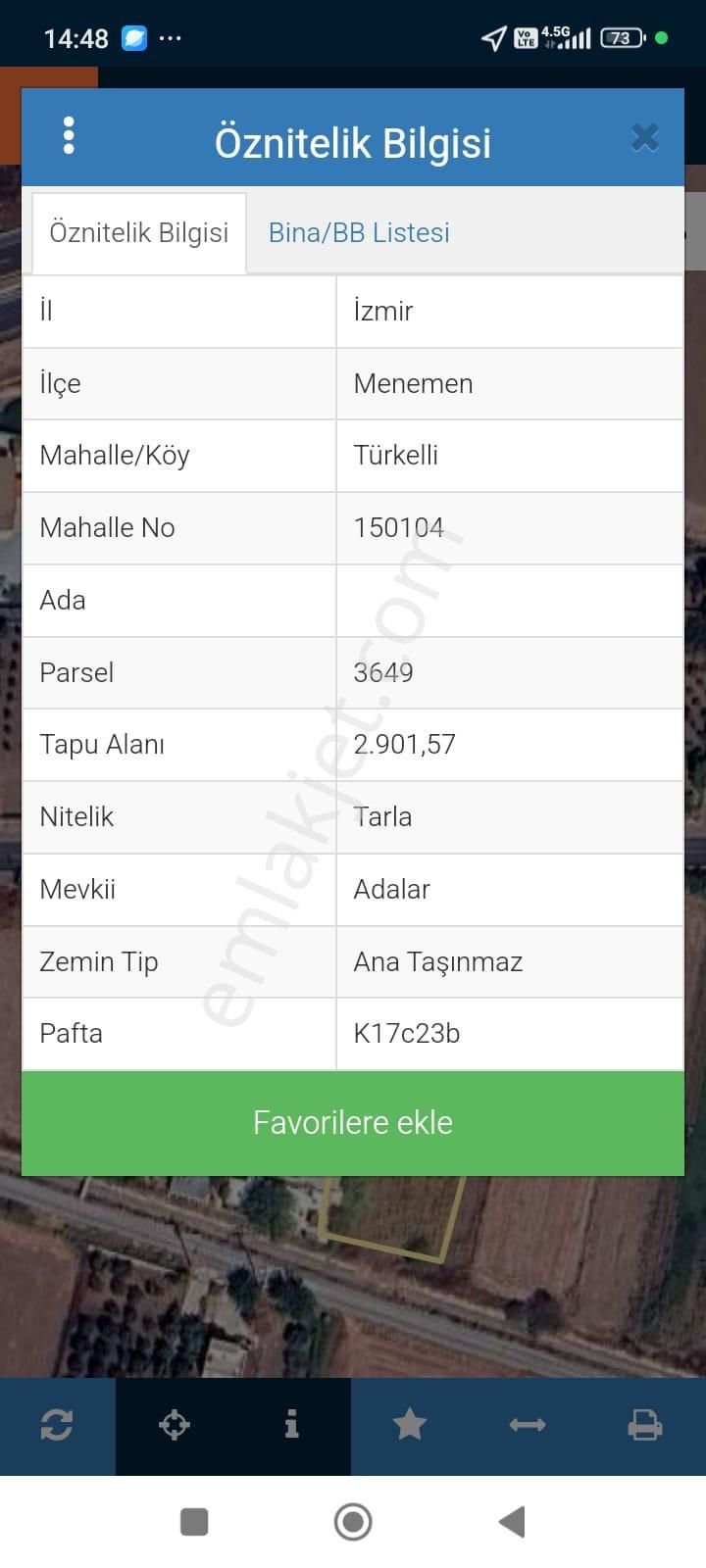Select the locate/center crosshair tool

174,1425
